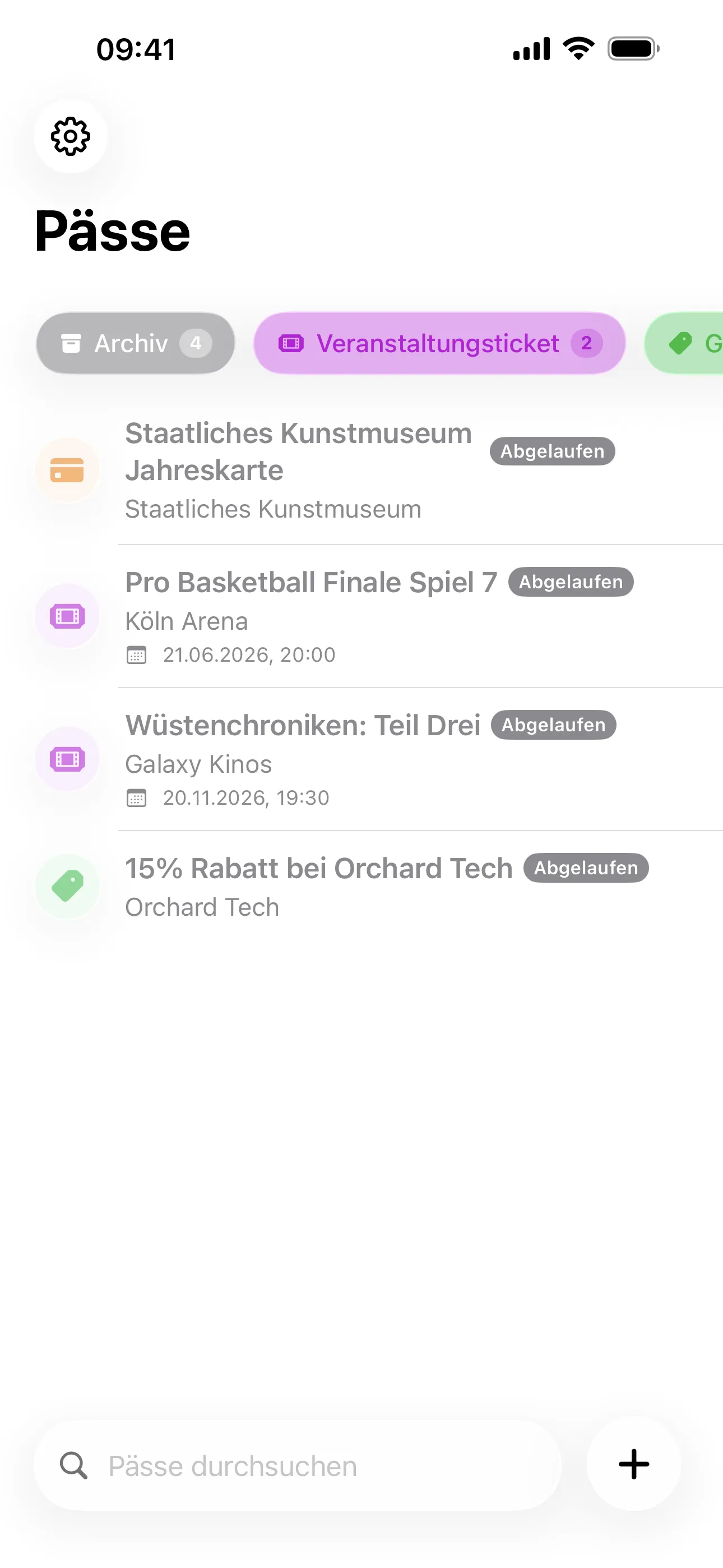Select the Archiv filter chip

pyautogui.click(x=135, y=343)
